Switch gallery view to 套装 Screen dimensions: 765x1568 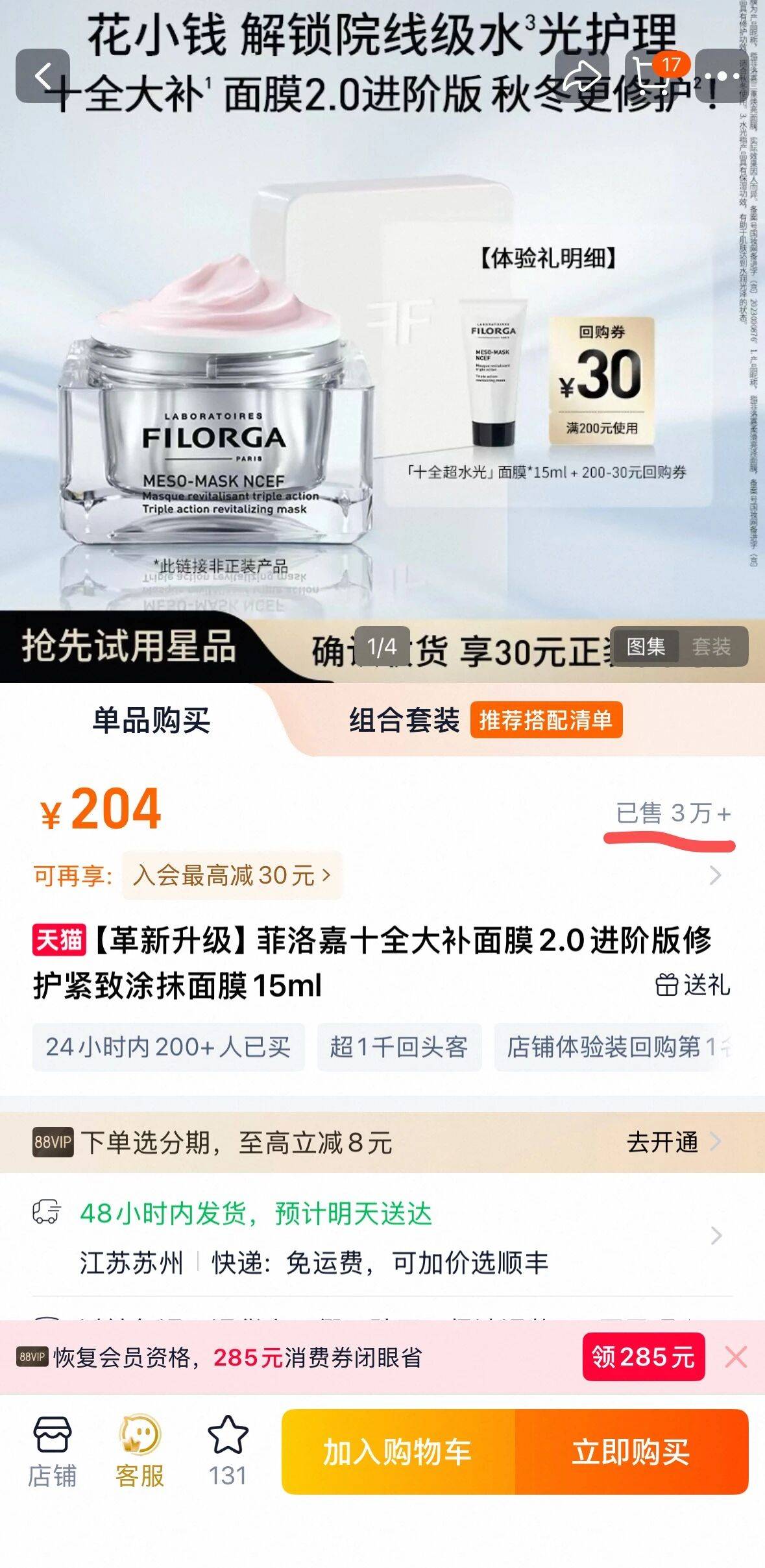click(x=711, y=647)
